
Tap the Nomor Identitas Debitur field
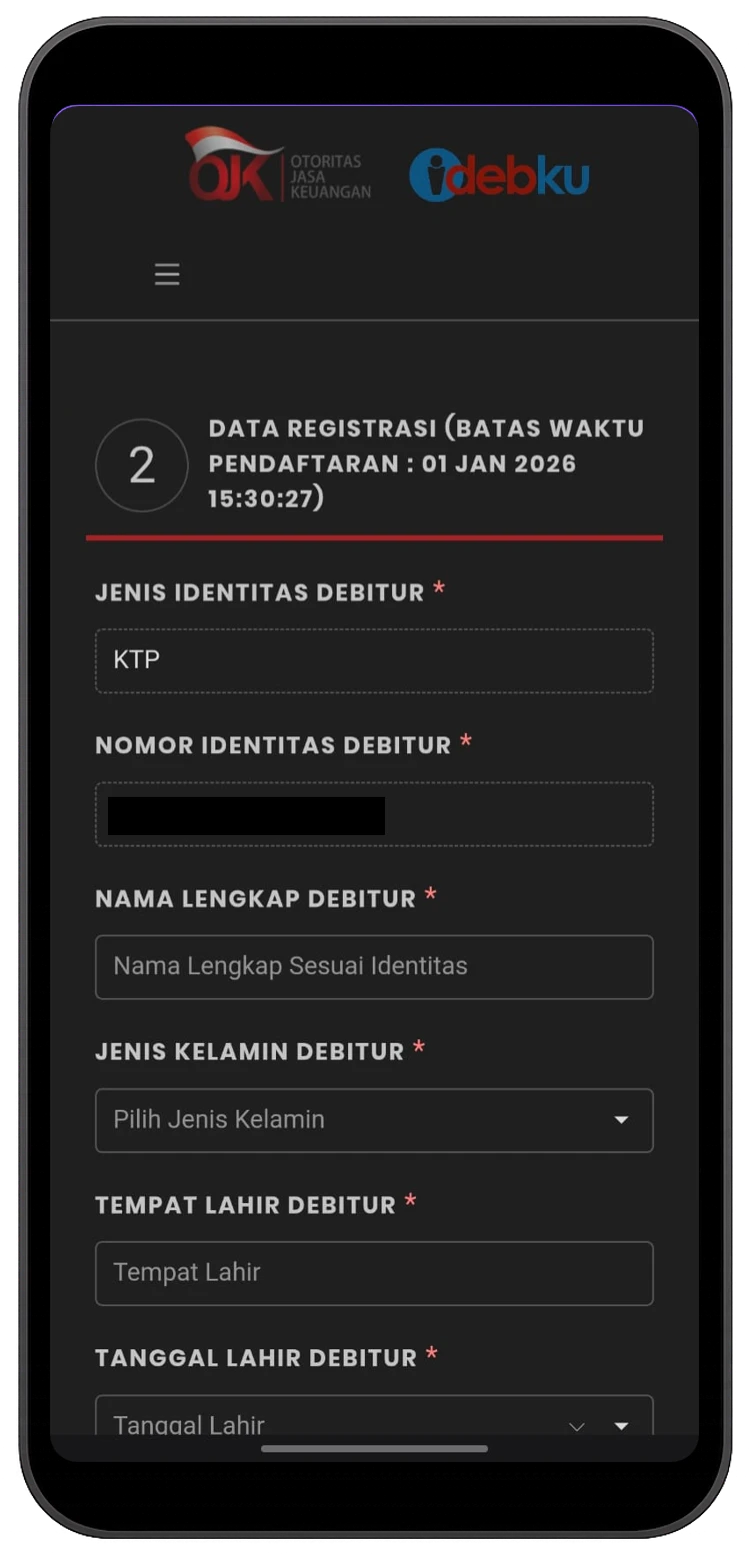tap(374, 815)
